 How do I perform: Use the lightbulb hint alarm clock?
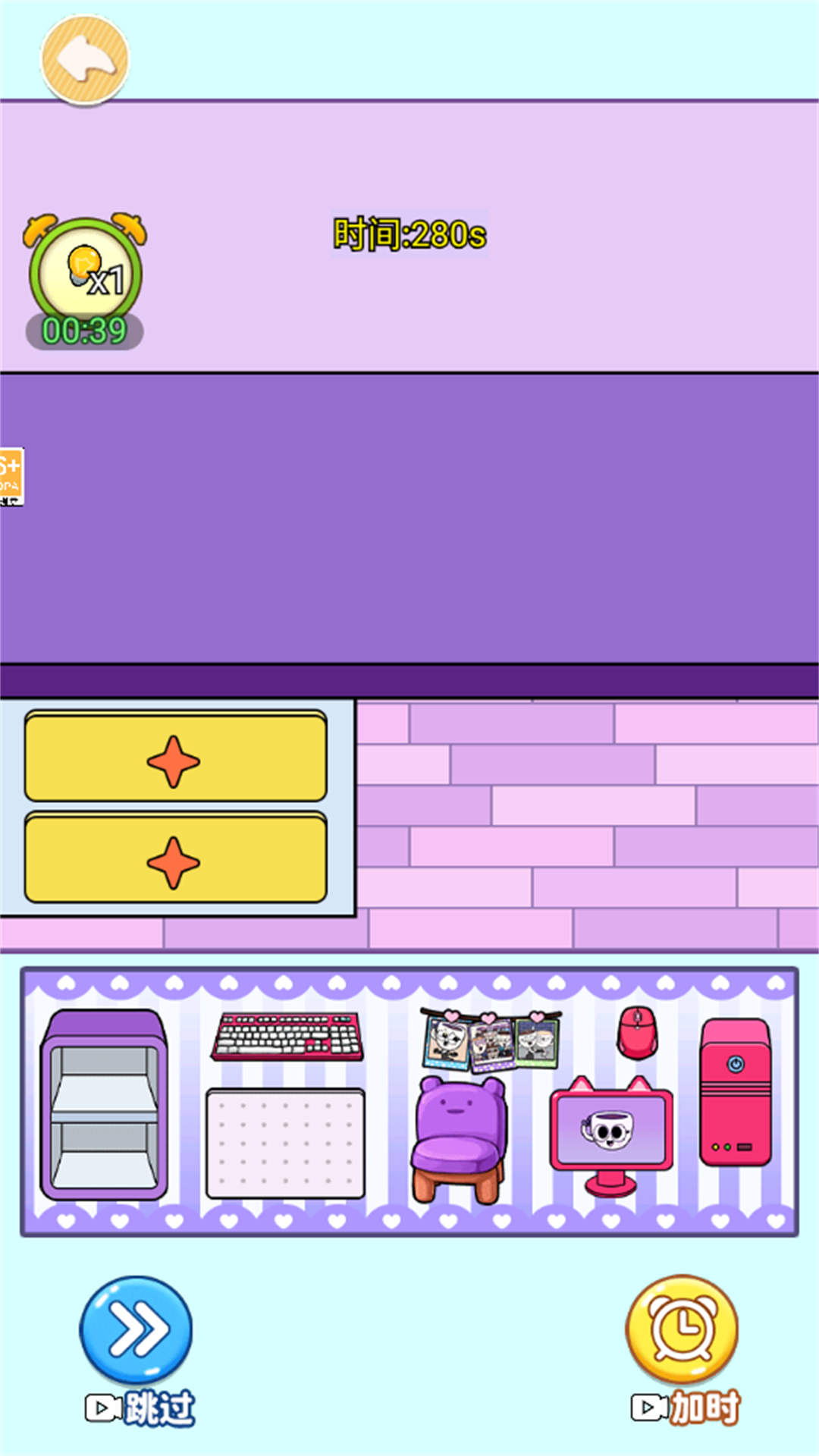tap(85, 281)
